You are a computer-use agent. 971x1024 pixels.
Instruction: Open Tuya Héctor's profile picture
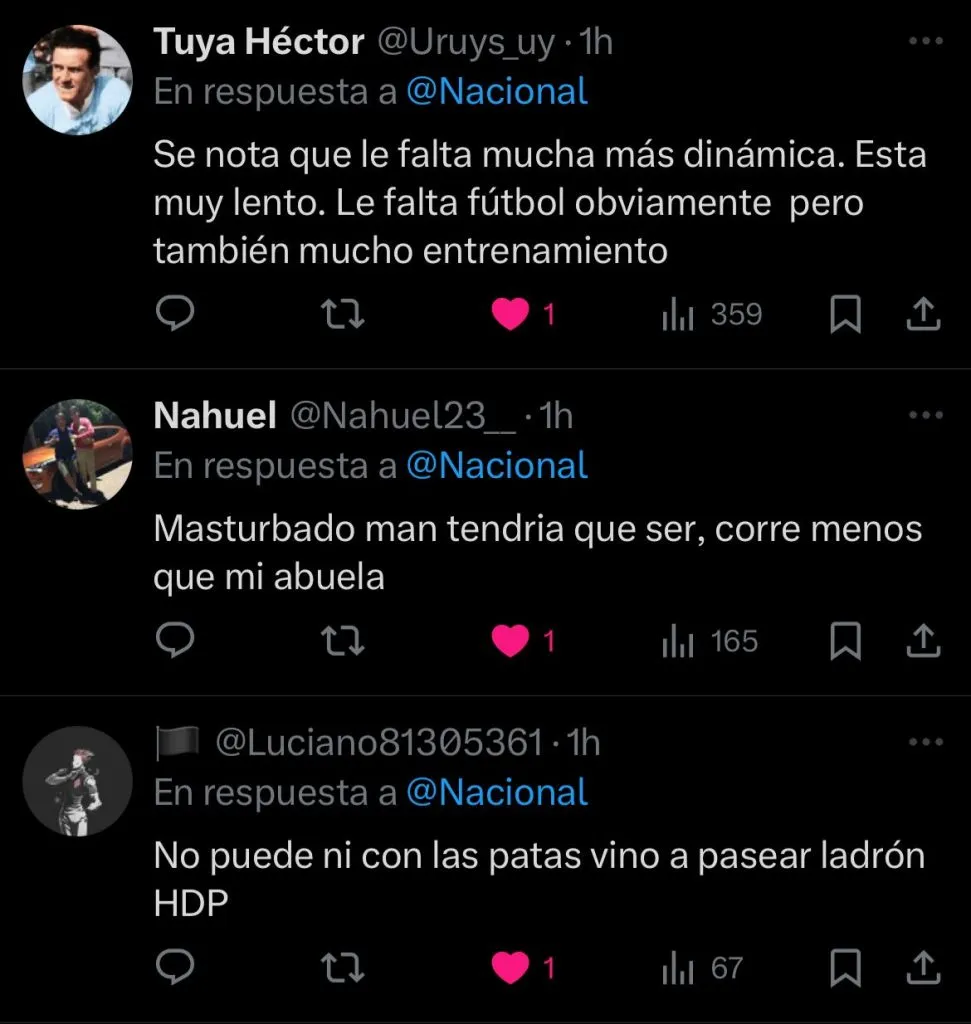[78, 79]
